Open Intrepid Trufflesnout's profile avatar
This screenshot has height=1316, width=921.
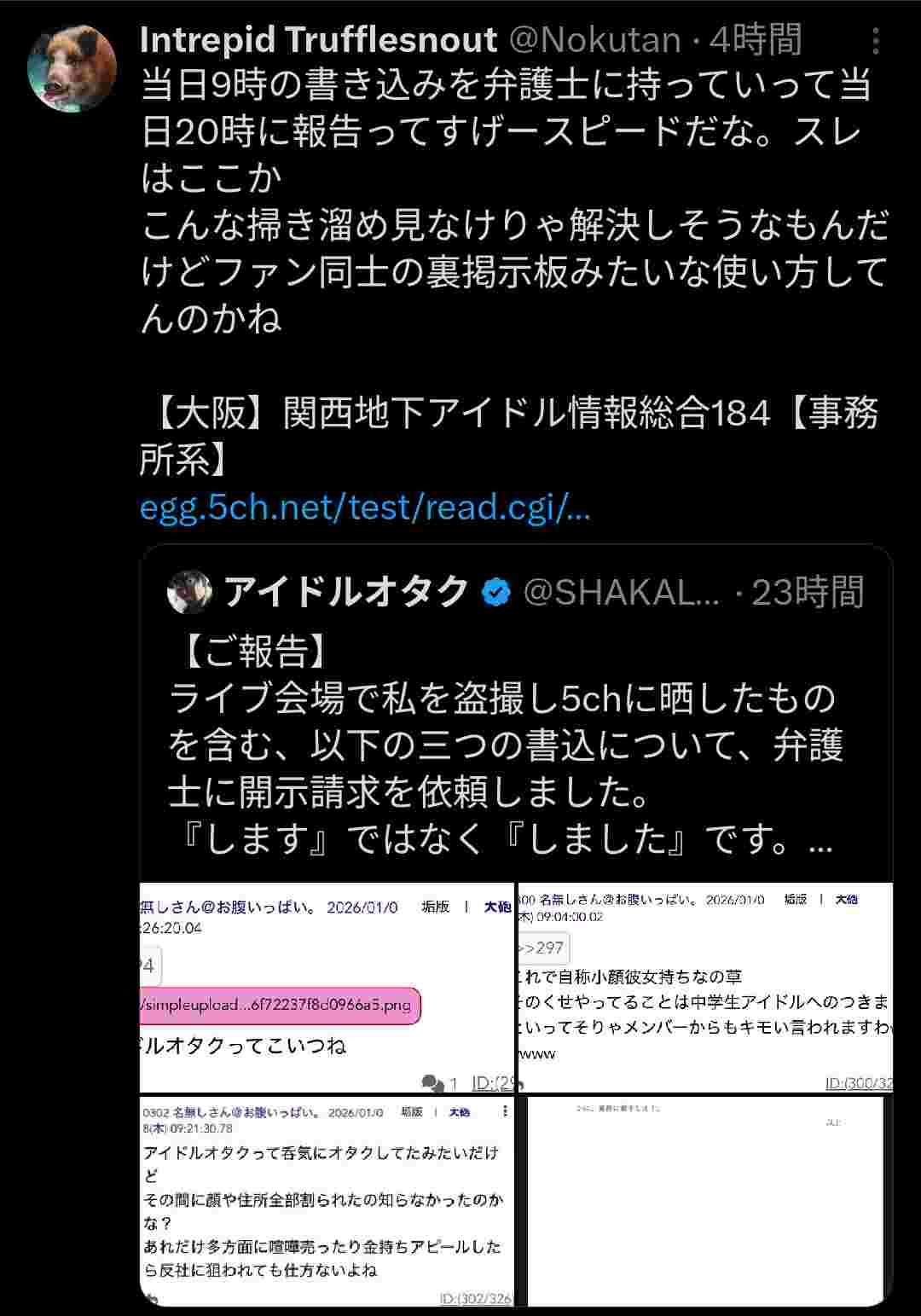[72, 69]
